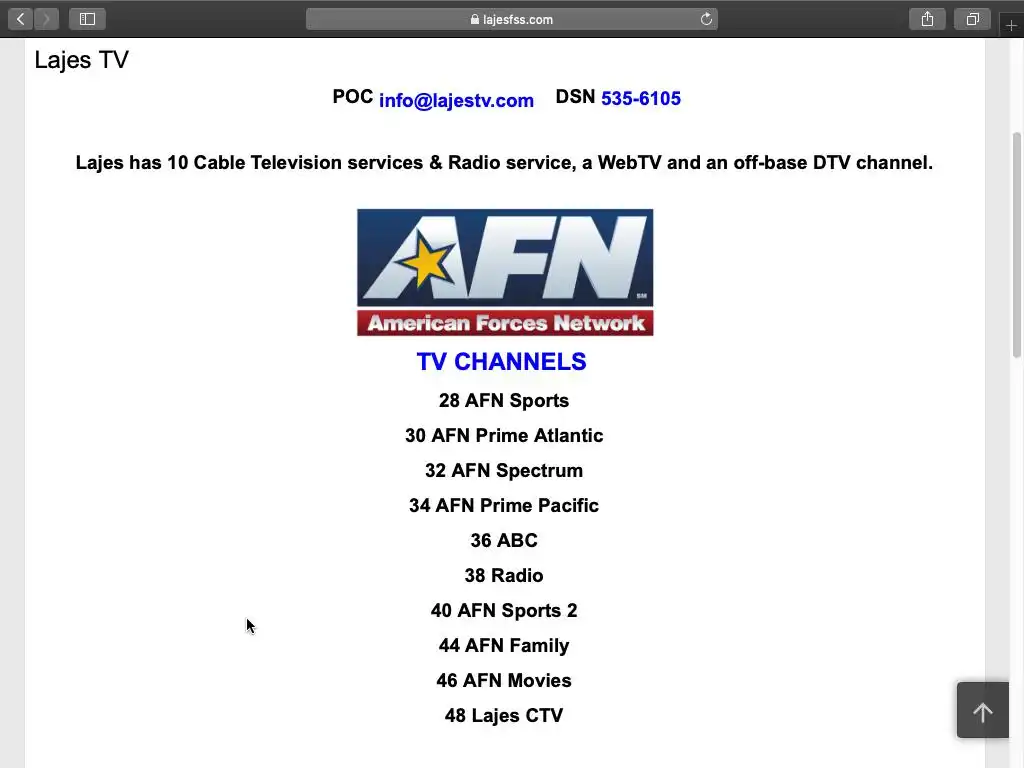Email info@lajestv.com

point(456,100)
